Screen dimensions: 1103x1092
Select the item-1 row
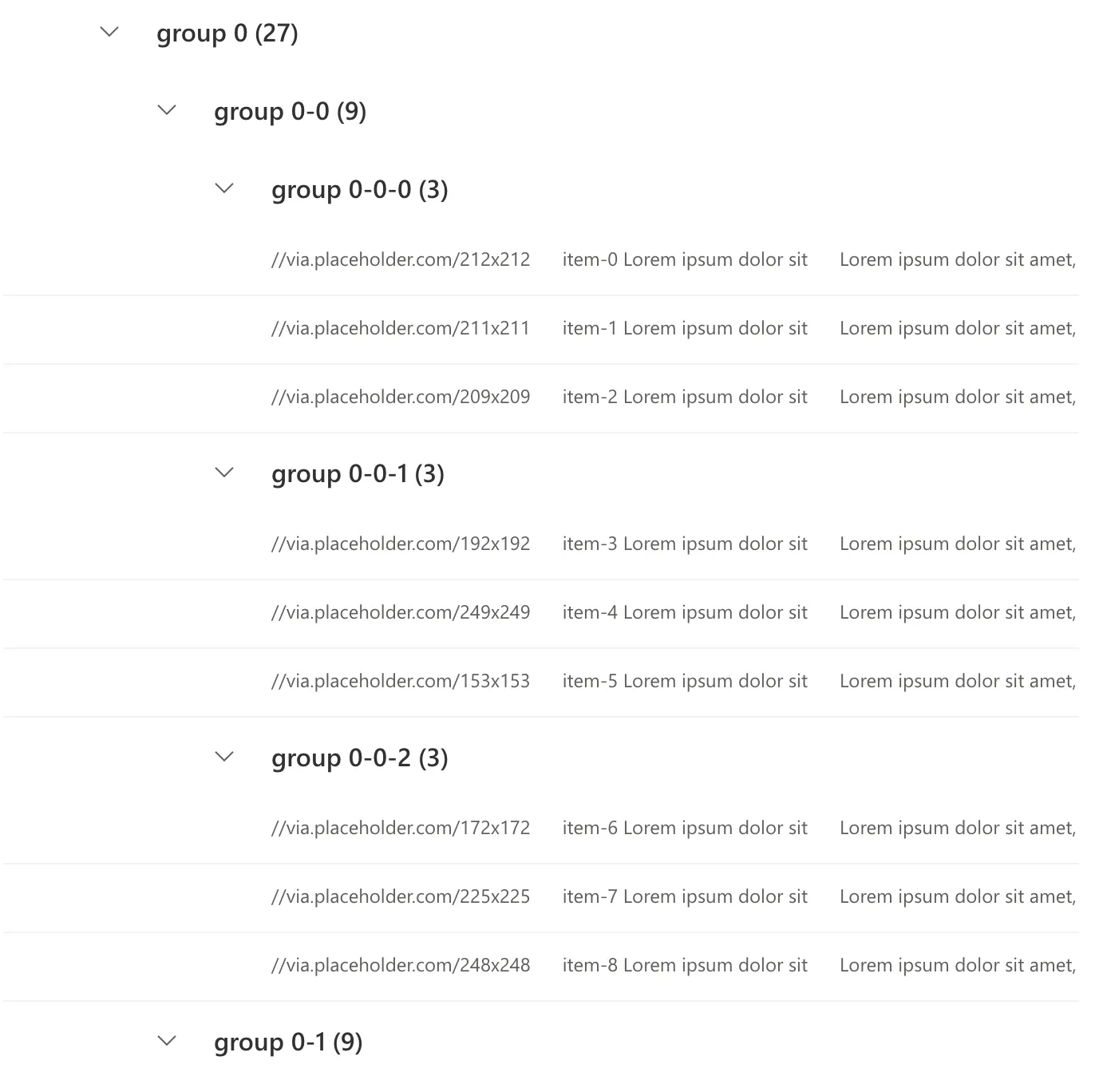[x=684, y=329]
